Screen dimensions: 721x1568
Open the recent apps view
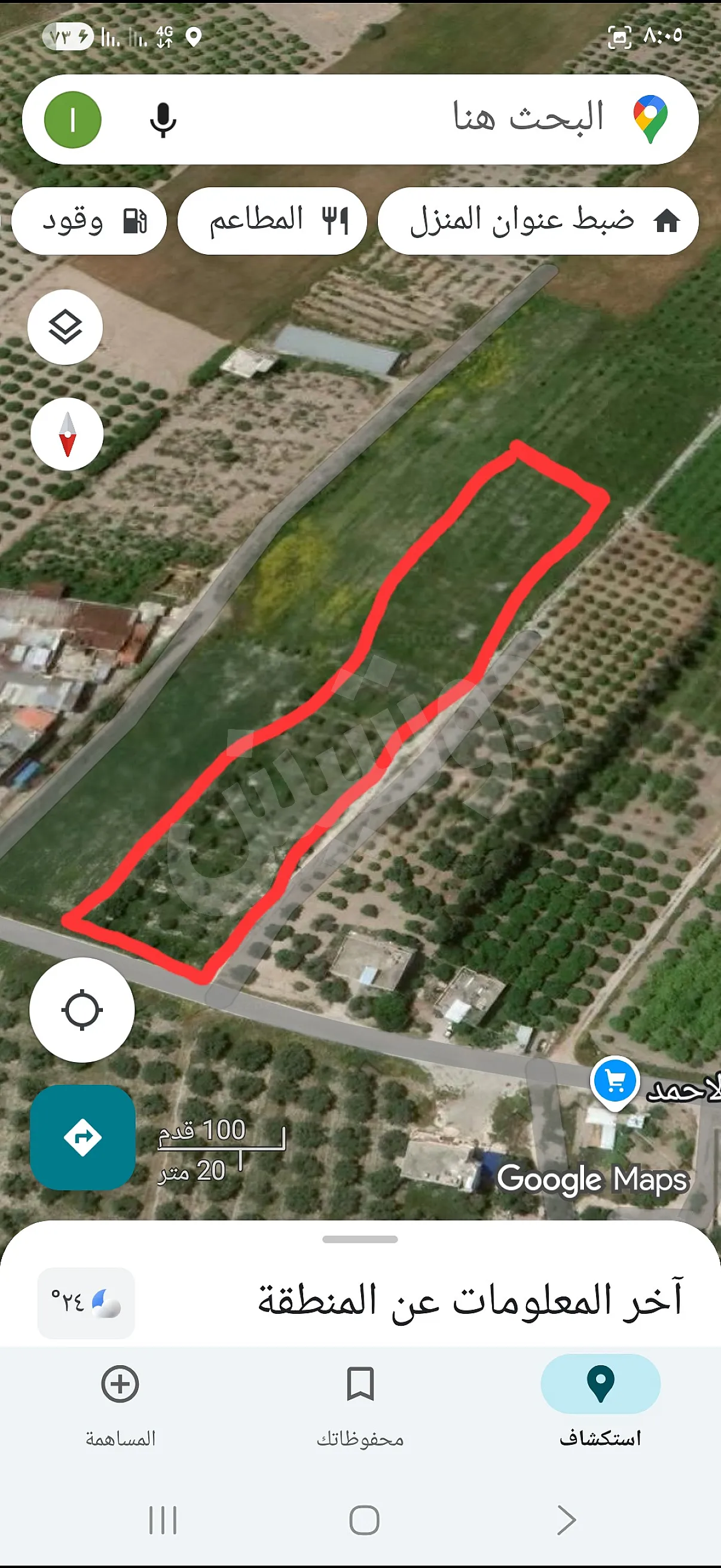[163, 1520]
